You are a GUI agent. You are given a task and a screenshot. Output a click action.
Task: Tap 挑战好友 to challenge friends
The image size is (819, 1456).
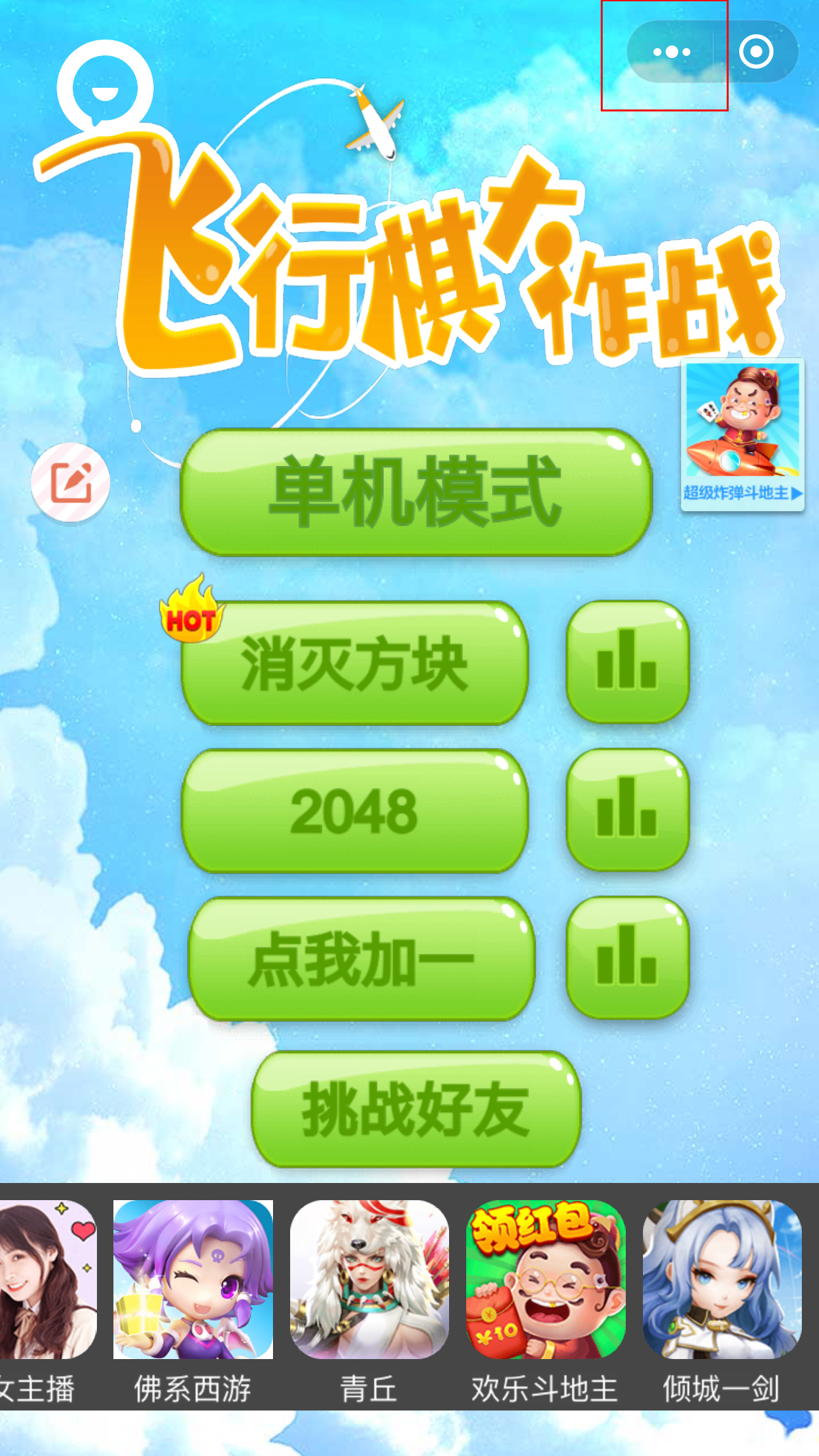tap(416, 1109)
